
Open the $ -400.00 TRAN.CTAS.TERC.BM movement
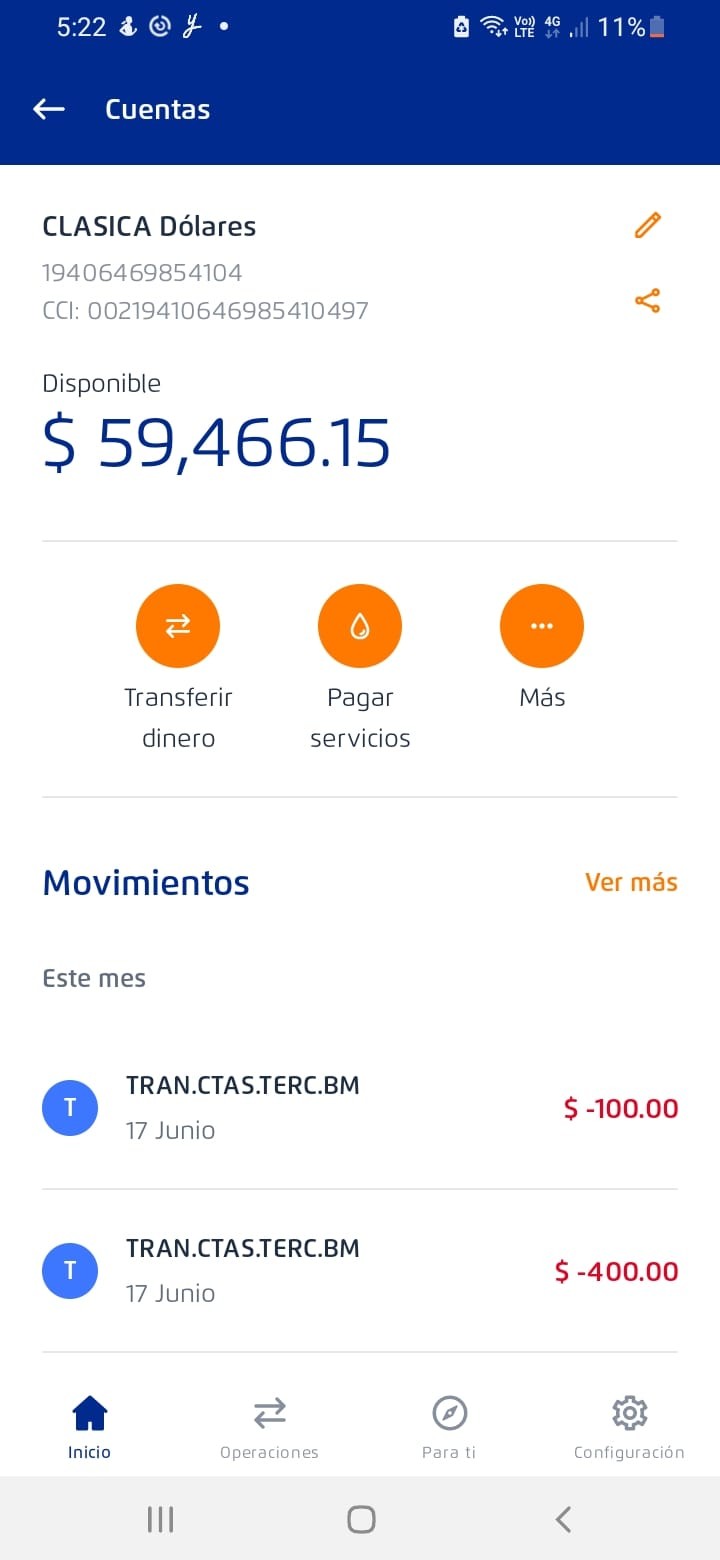coord(360,1271)
